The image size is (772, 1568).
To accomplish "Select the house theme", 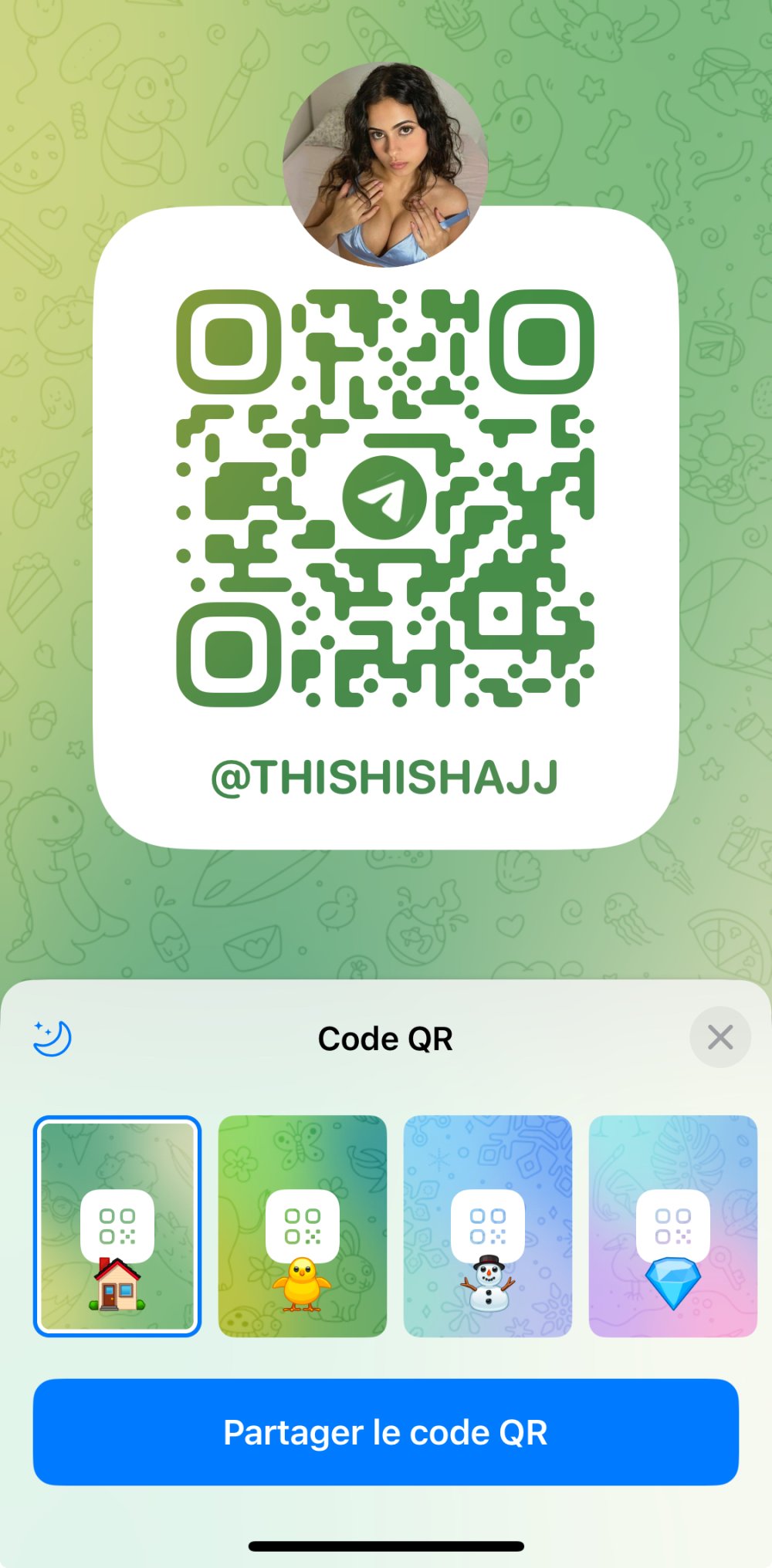I will coord(117,1226).
